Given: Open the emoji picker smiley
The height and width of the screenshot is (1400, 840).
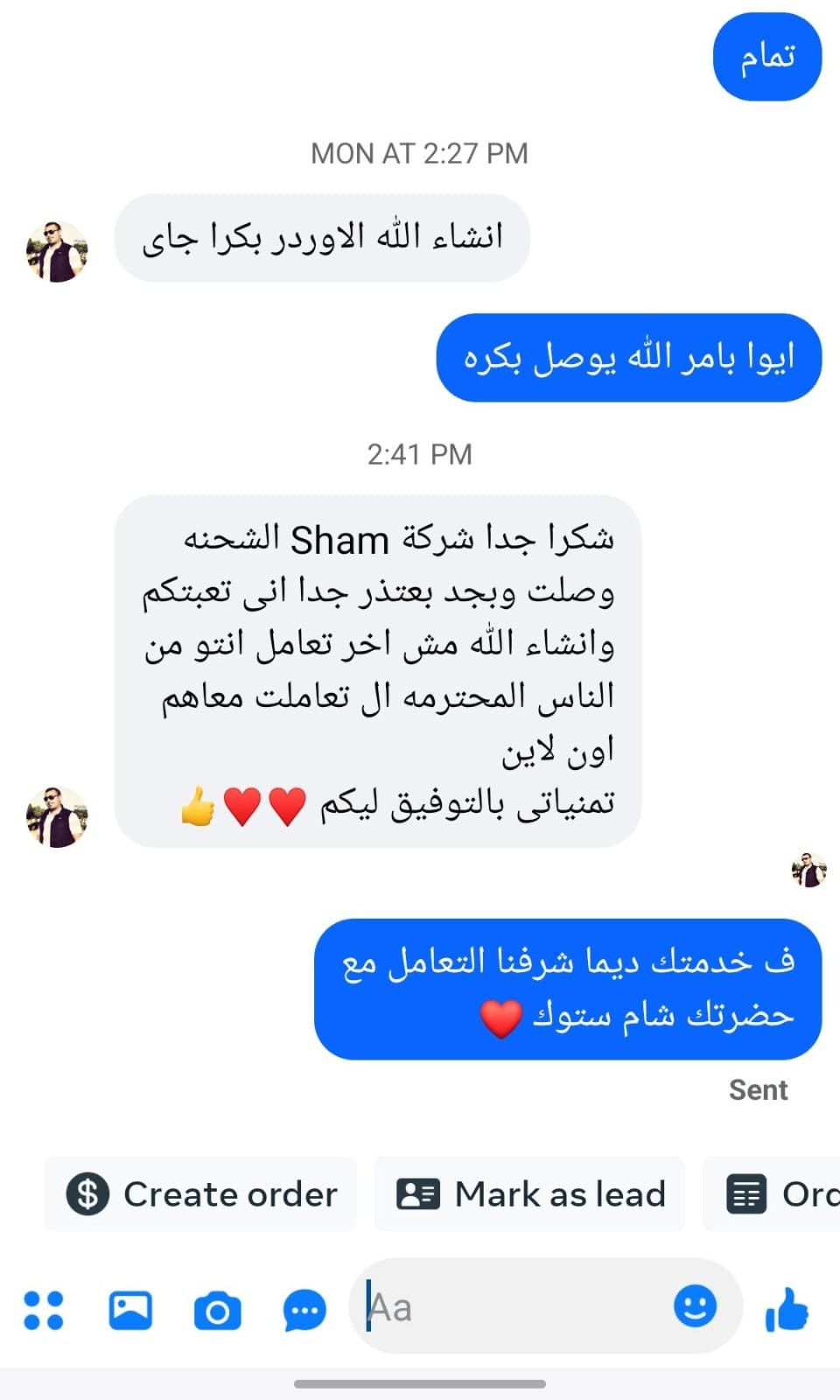Looking at the screenshot, I should [x=695, y=1306].
